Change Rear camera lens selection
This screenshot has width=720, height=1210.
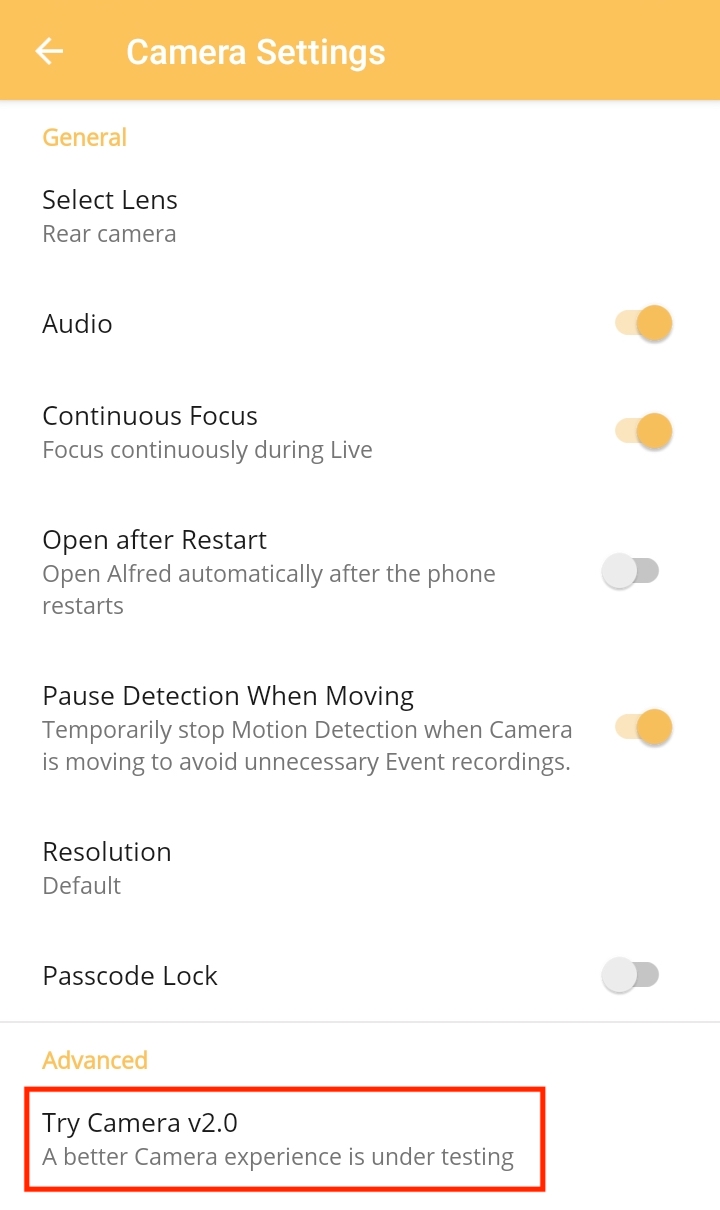[109, 234]
